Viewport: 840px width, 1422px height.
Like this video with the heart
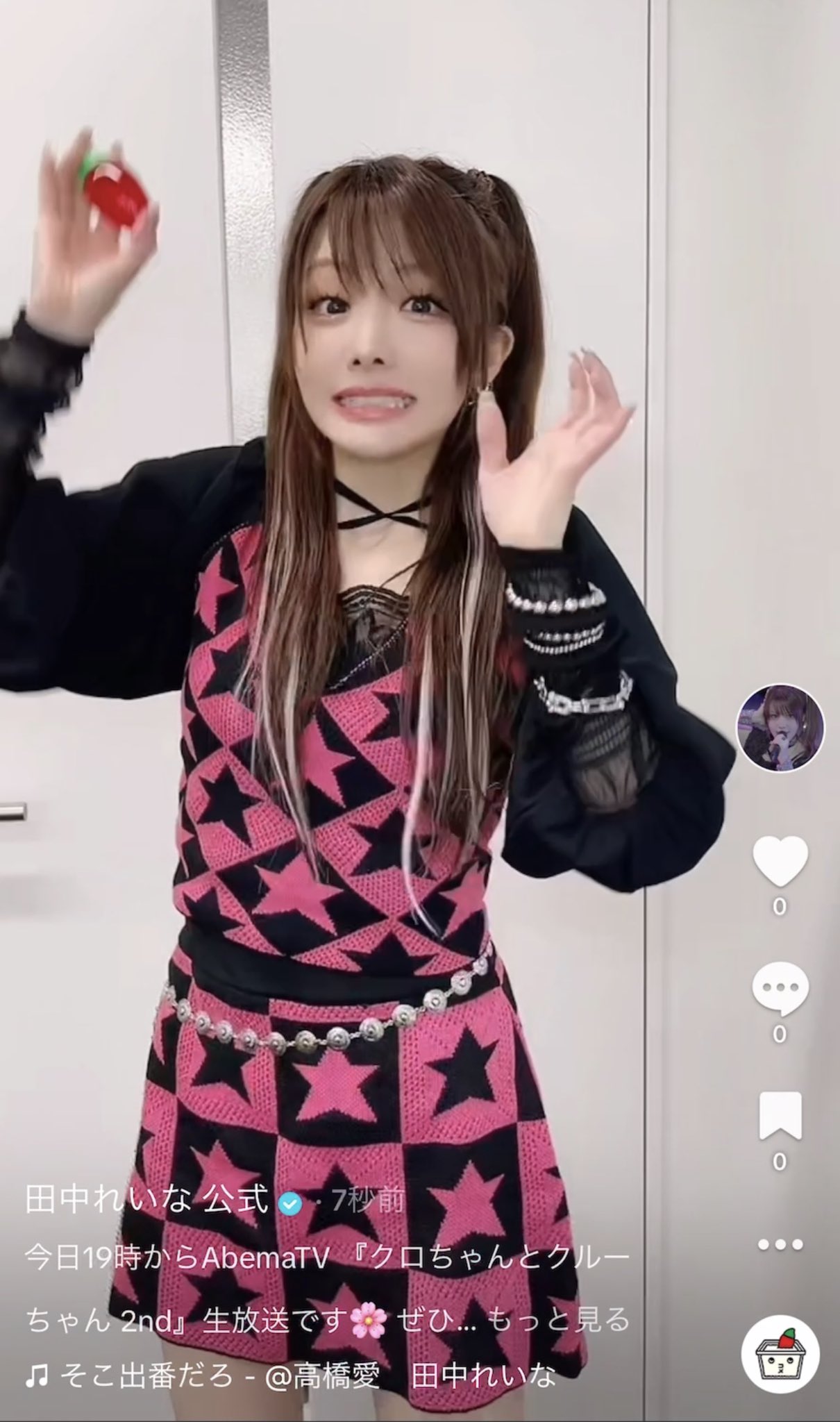[780, 861]
